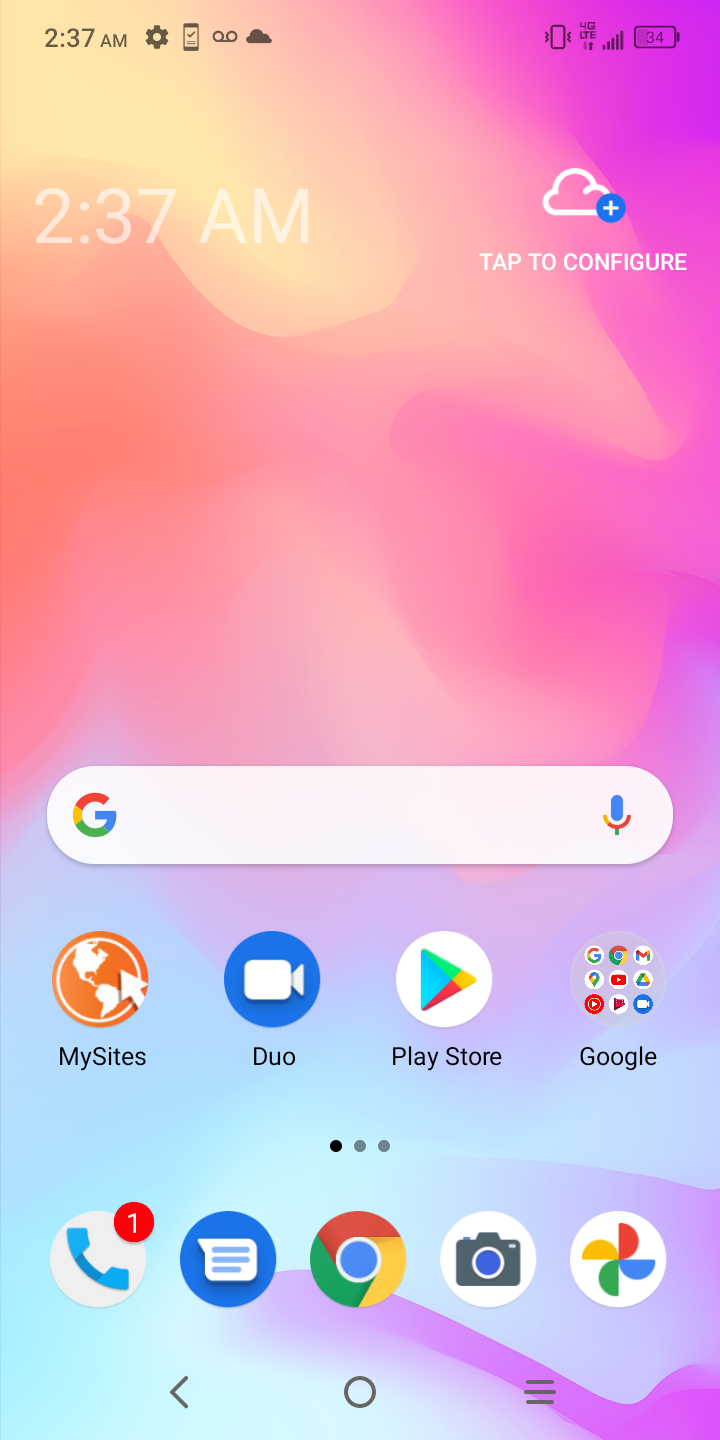Launch the Chrome browser
Viewport: 720px width, 1440px height.
(x=358, y=1259)
